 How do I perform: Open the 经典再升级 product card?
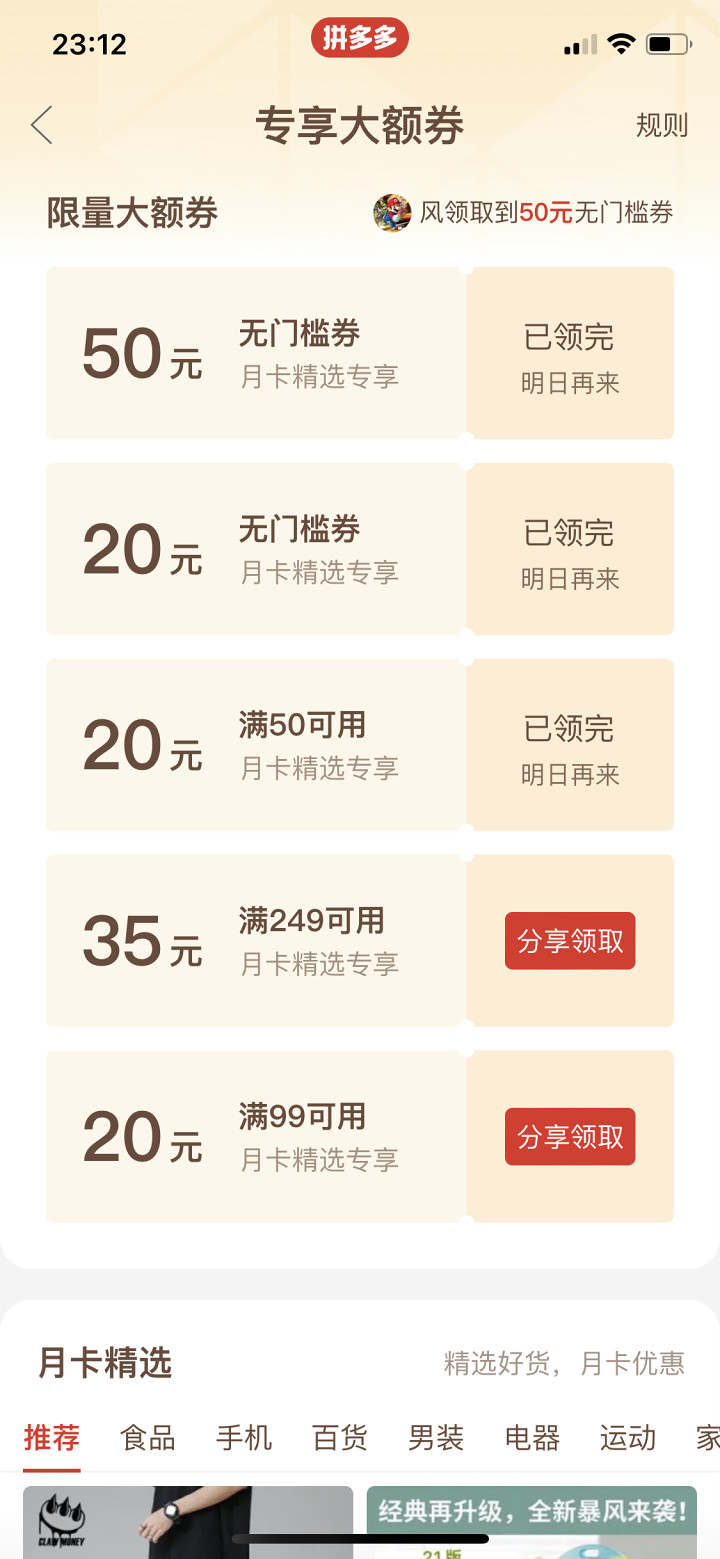(533, 1522)
